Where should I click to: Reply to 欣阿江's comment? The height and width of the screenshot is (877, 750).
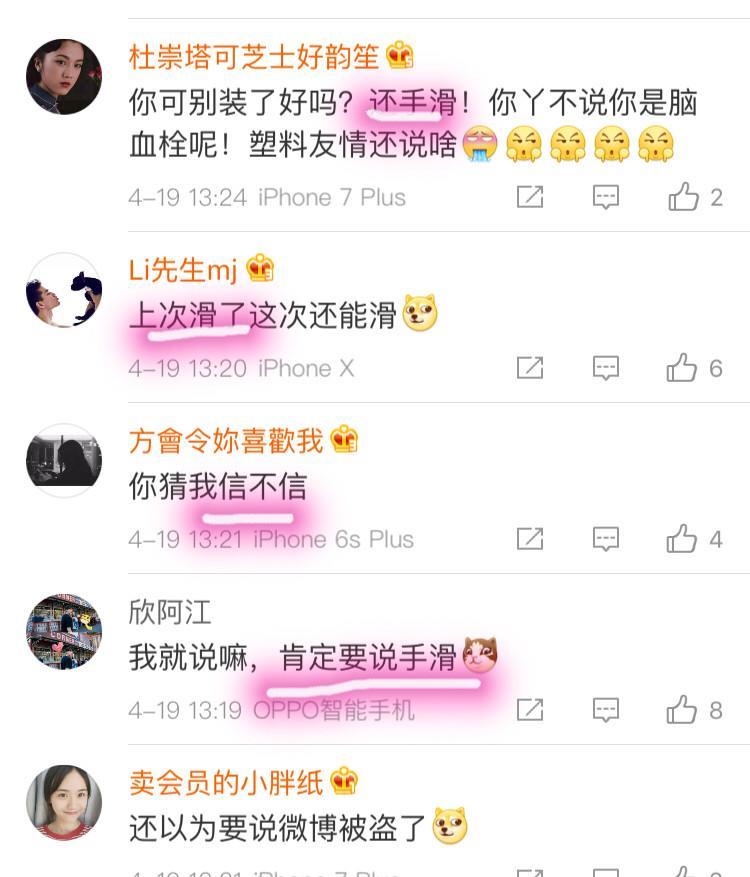tap(606, 710)
